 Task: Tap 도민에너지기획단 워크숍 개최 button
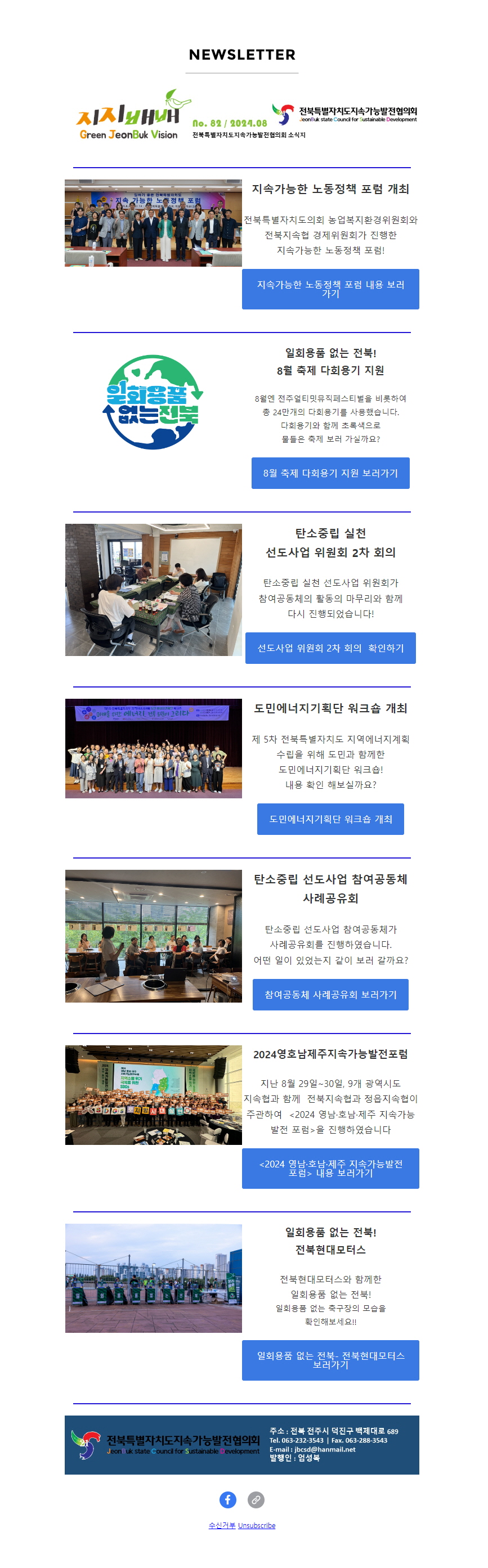330,819
